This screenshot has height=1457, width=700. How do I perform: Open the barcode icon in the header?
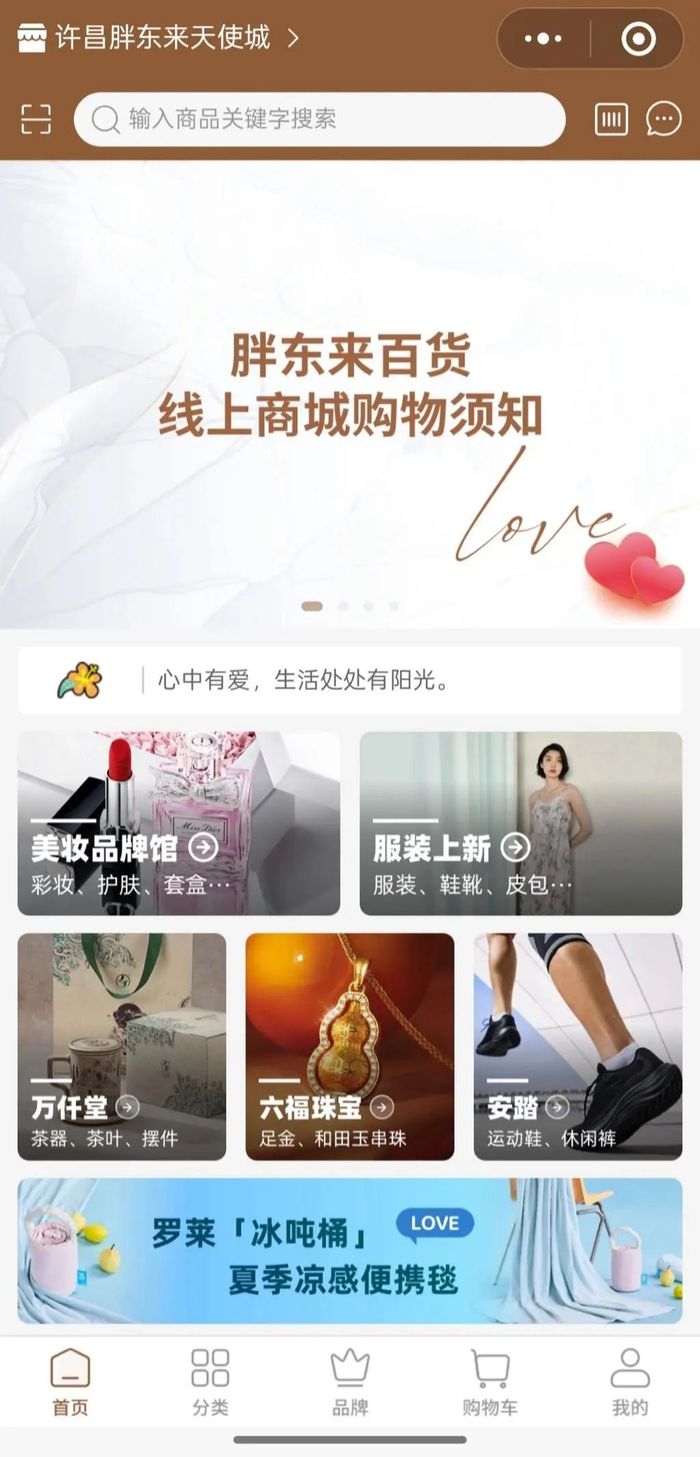point(611,119)
